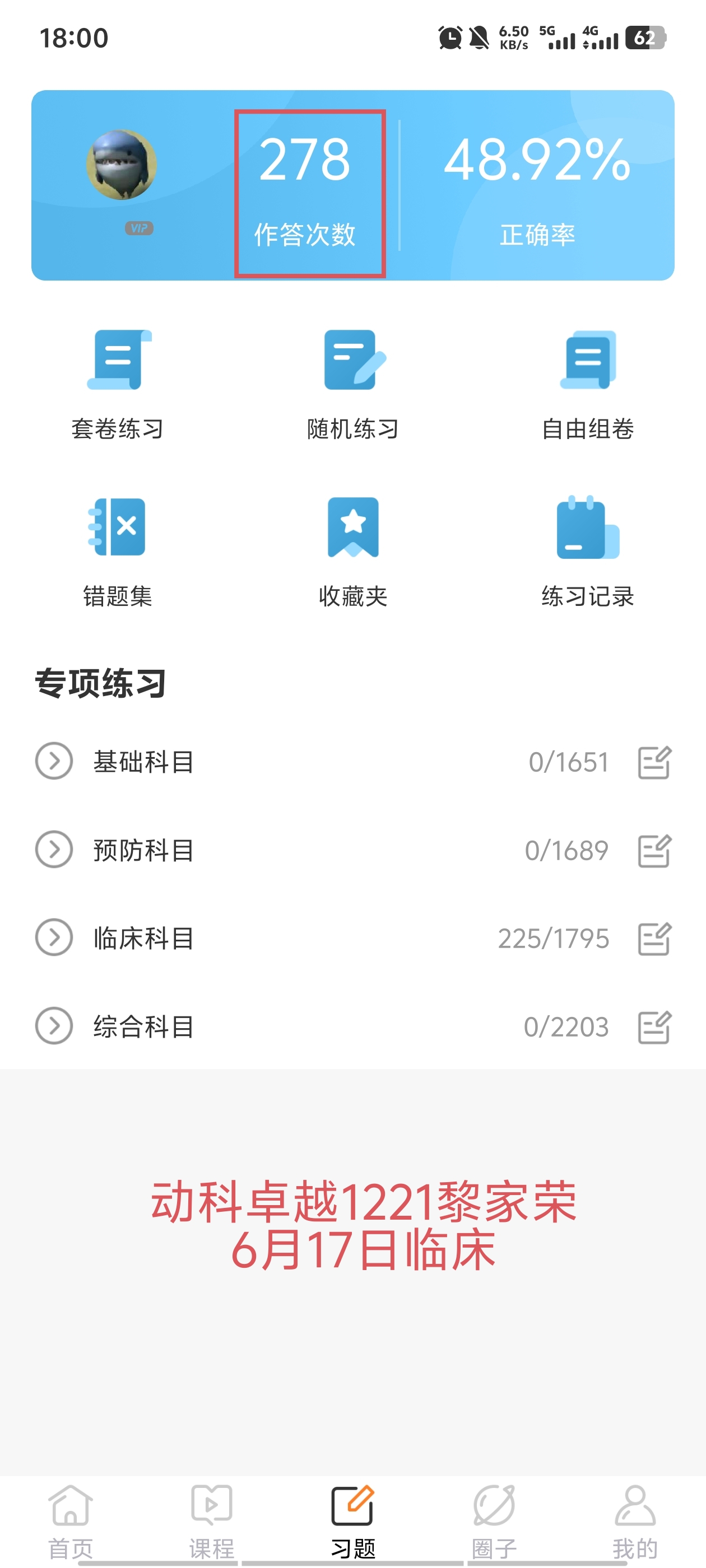Tap the edit icon for 临床科目

click(x=655, y=939)
